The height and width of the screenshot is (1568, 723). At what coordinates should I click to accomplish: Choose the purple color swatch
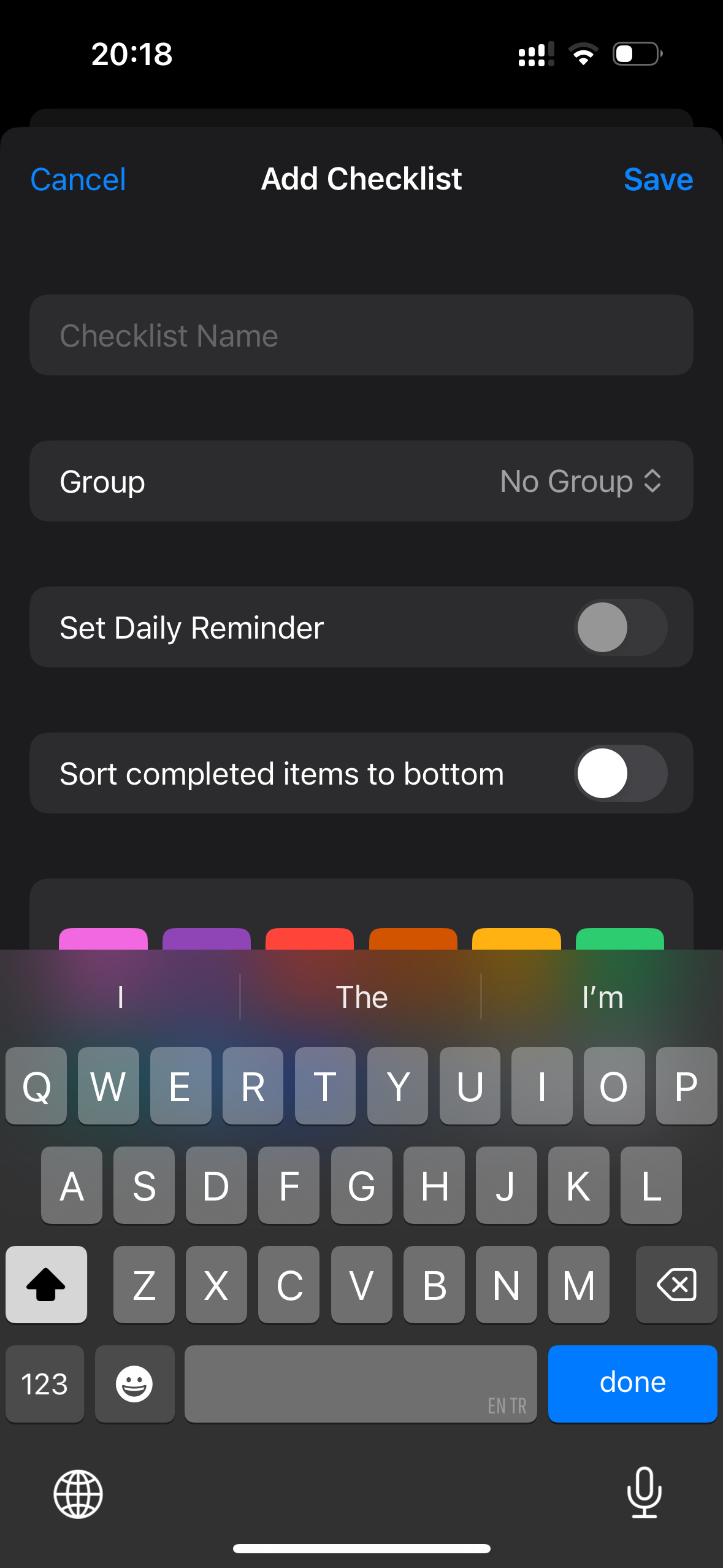point(207,939)
